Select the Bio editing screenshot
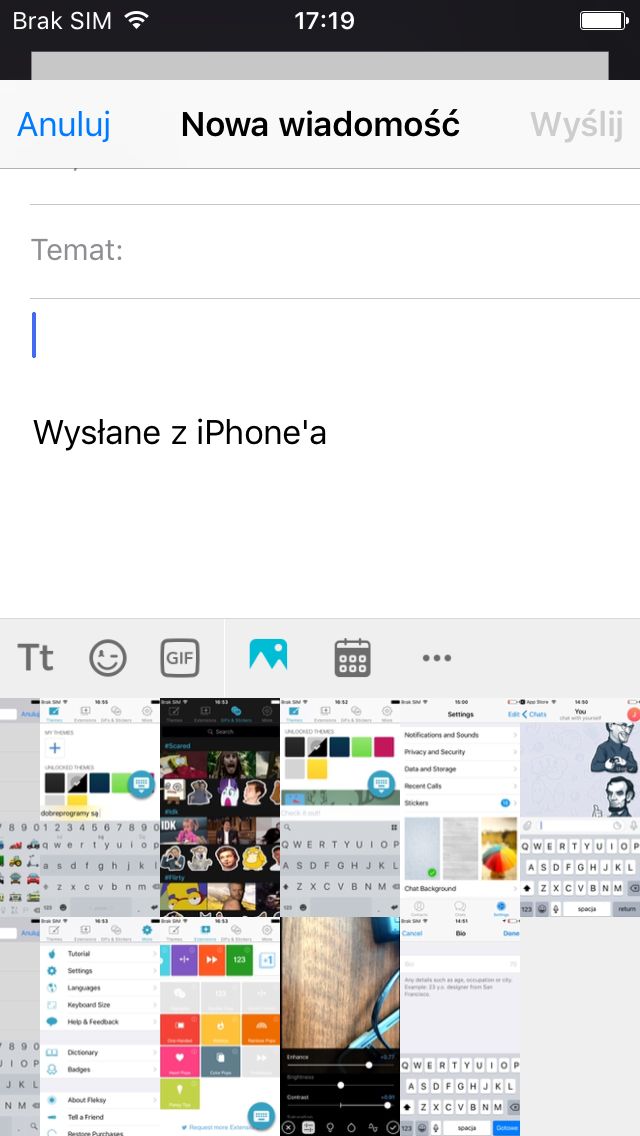The height and width of the screenshot is (1136, 640). pyautogui.click(x=460, y=1026)
